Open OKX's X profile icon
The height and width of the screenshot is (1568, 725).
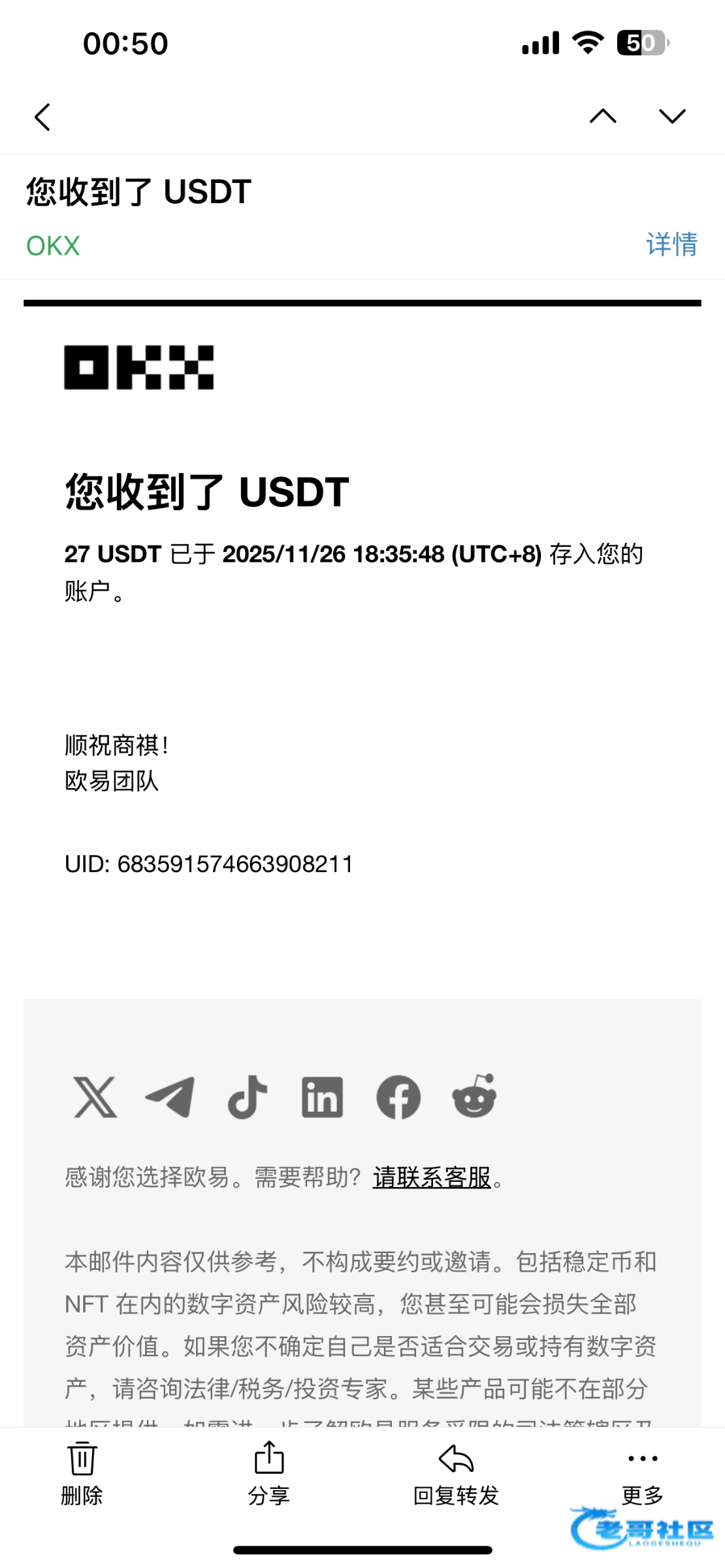(x=95, y=1097)
